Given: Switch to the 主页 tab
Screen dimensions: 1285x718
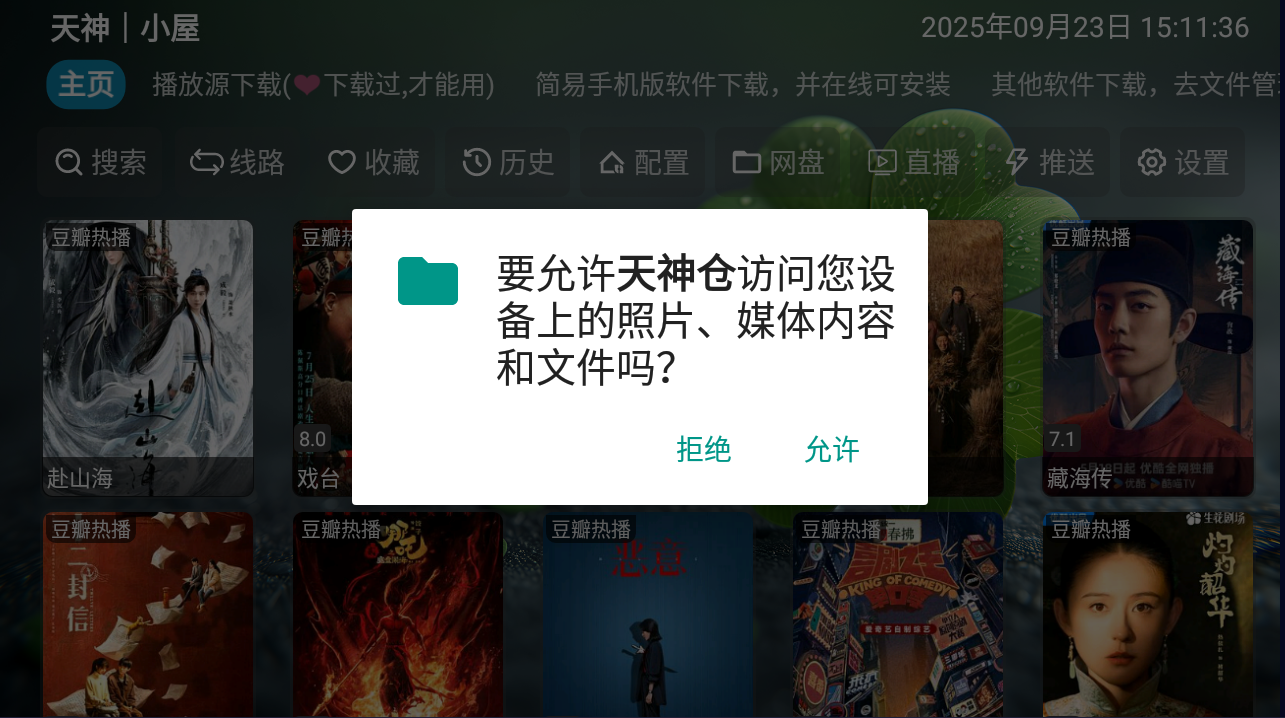Looking at the screenshot, I should [86, 85].
